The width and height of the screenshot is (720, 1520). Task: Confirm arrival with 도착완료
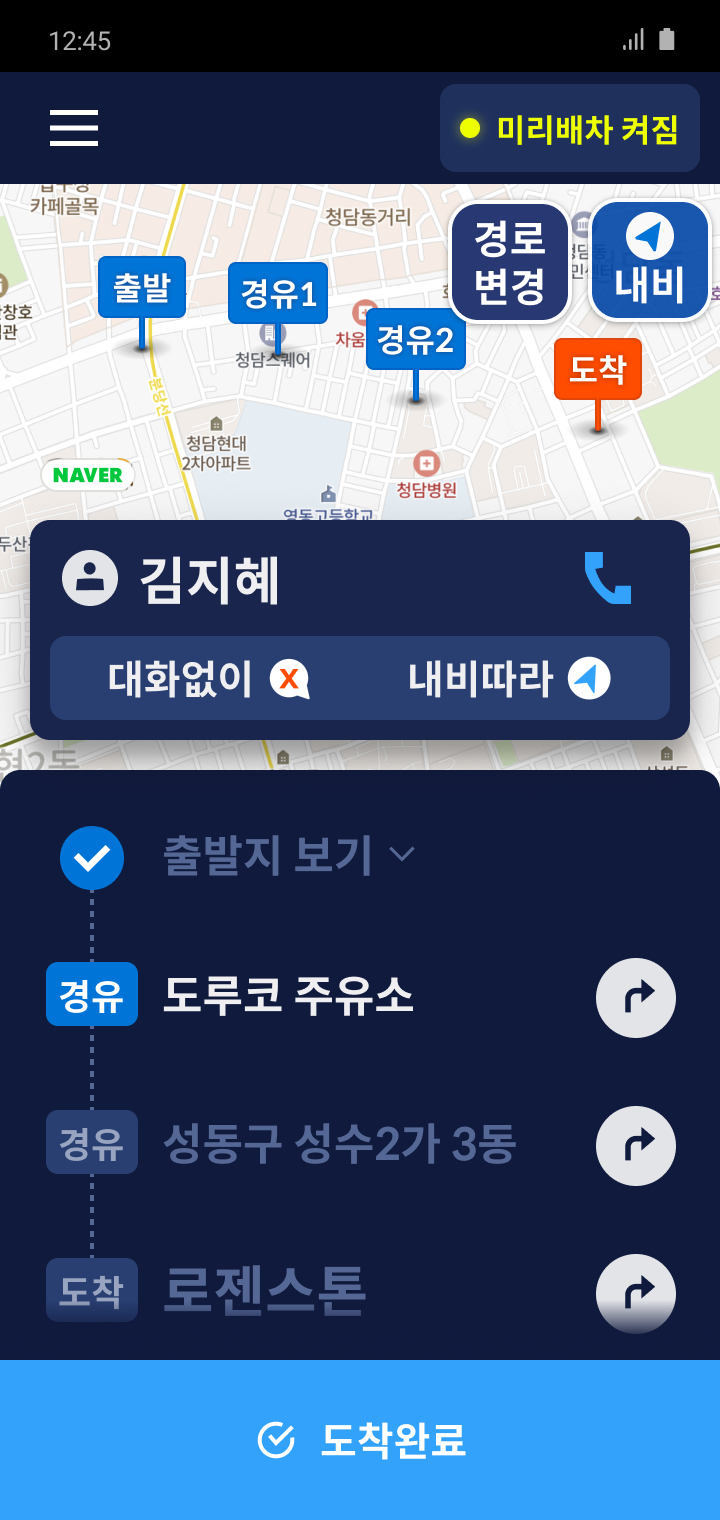pyautogui.click(x=360, y=1440)
